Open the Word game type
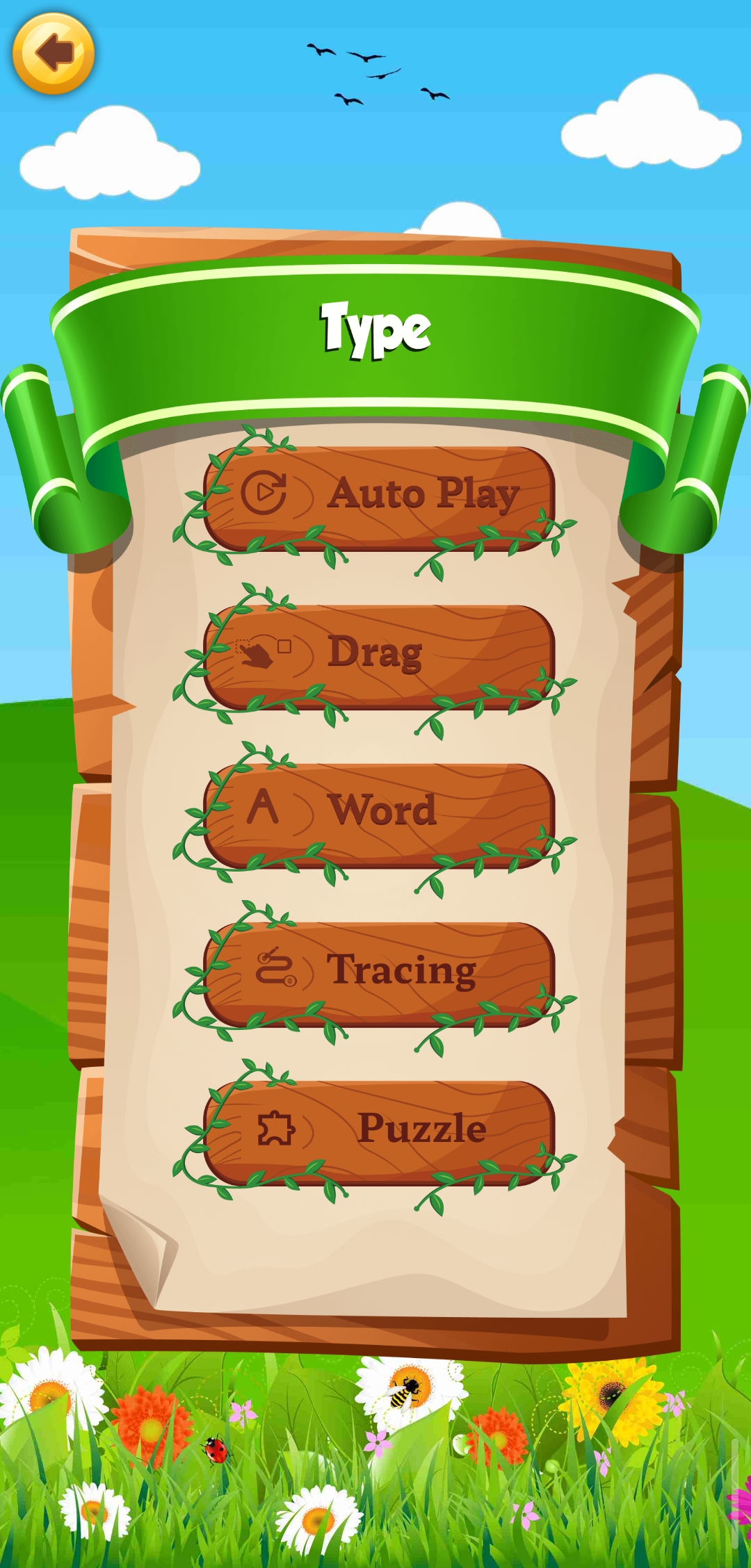751x1568 pixels. 380,814
